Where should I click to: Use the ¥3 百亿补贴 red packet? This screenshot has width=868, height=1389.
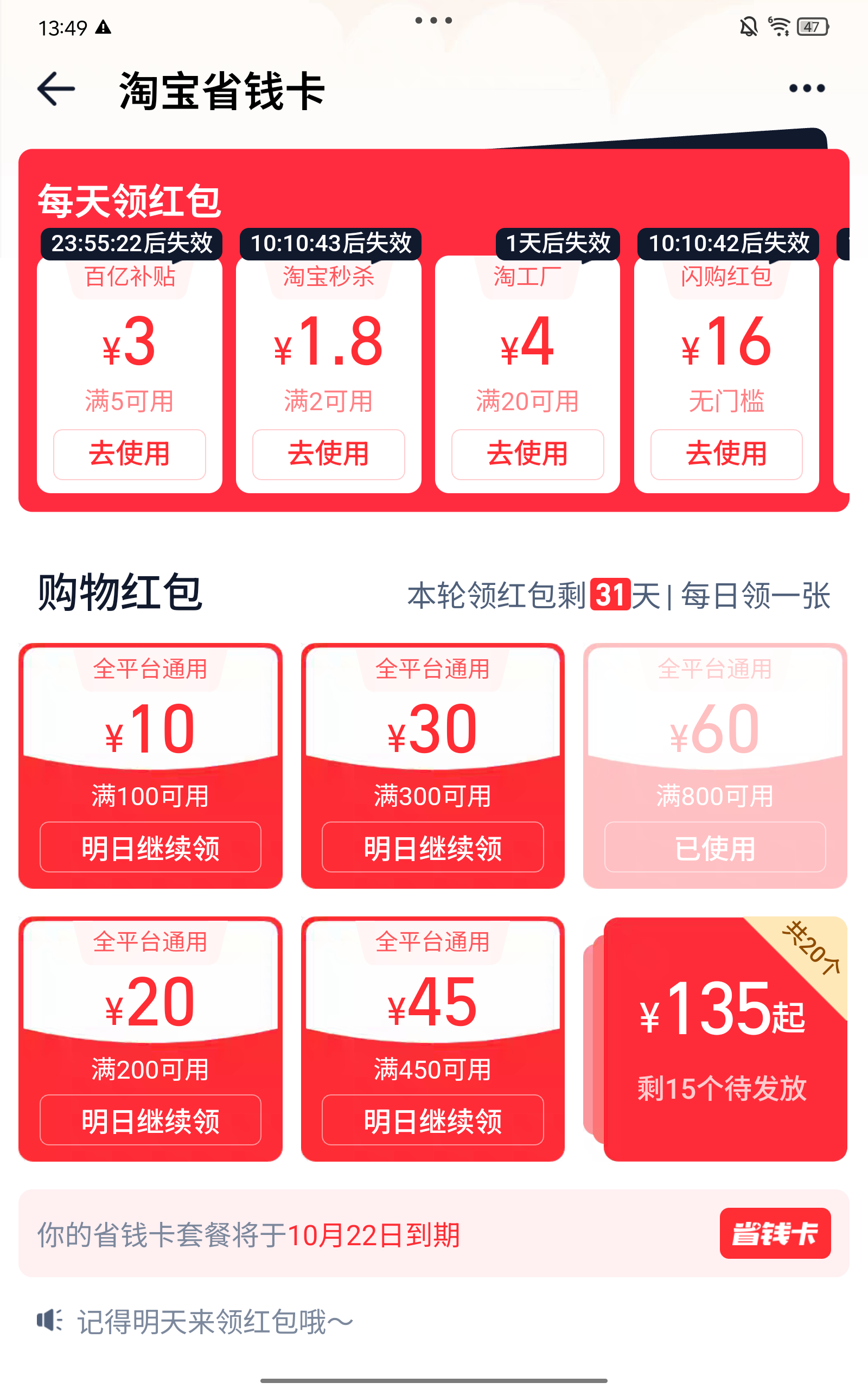click(130, 454)
